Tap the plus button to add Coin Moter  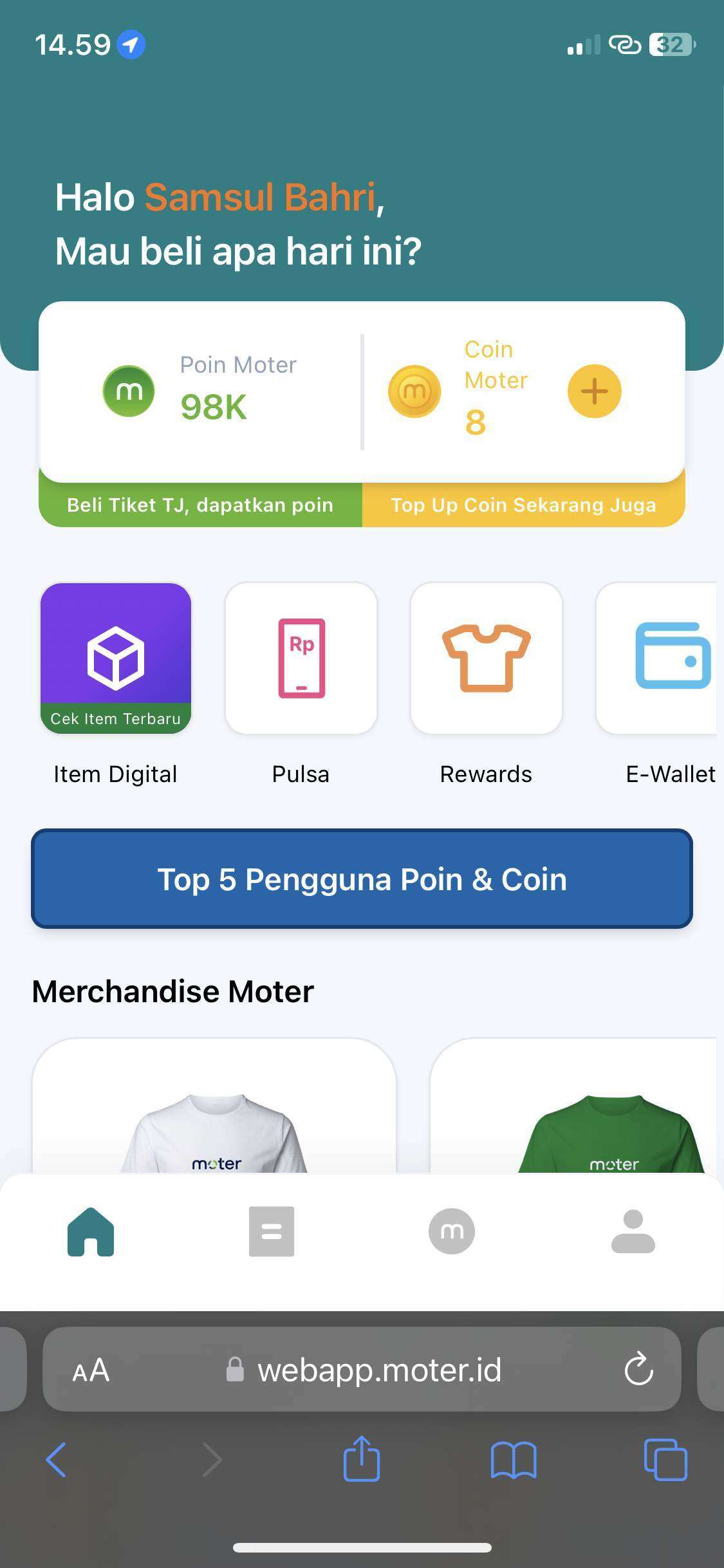click(x=594, y=391)
